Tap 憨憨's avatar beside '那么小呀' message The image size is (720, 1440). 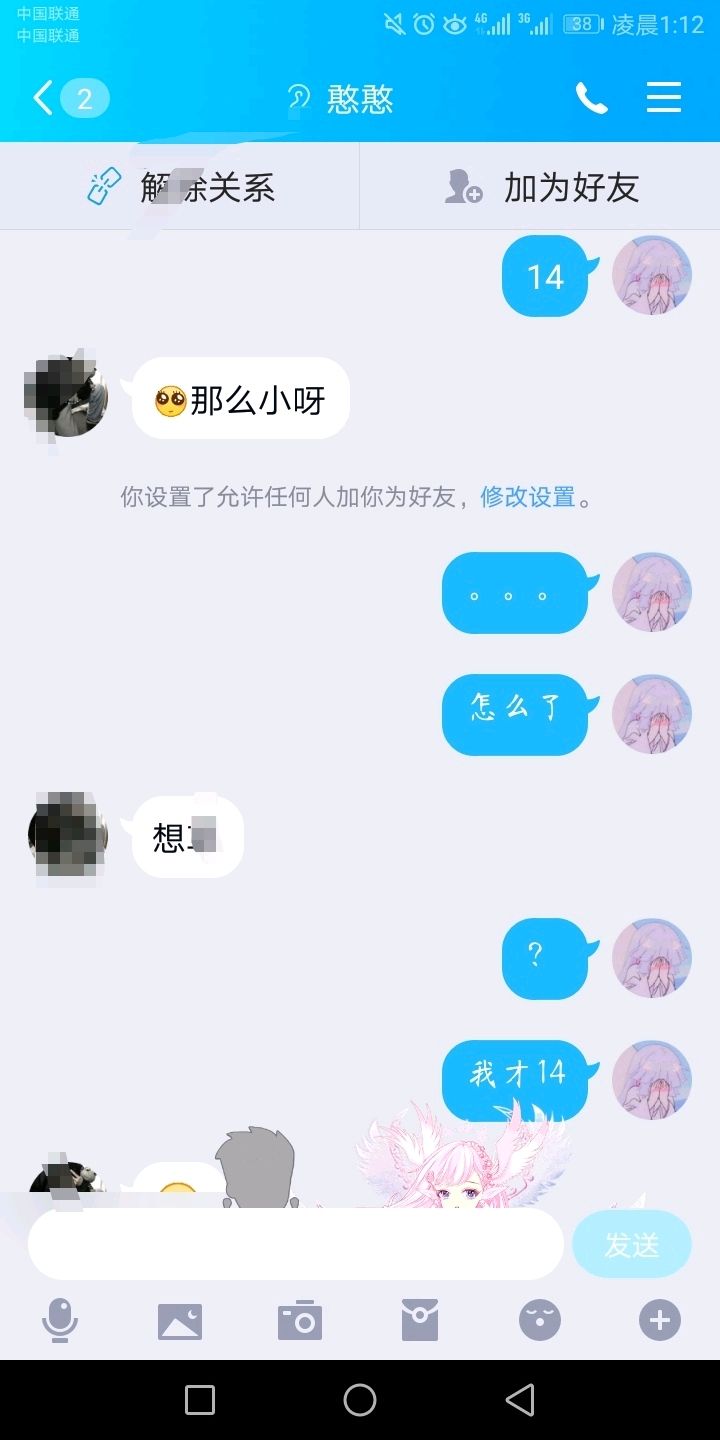pyautogui.click(x=68, y=396)
